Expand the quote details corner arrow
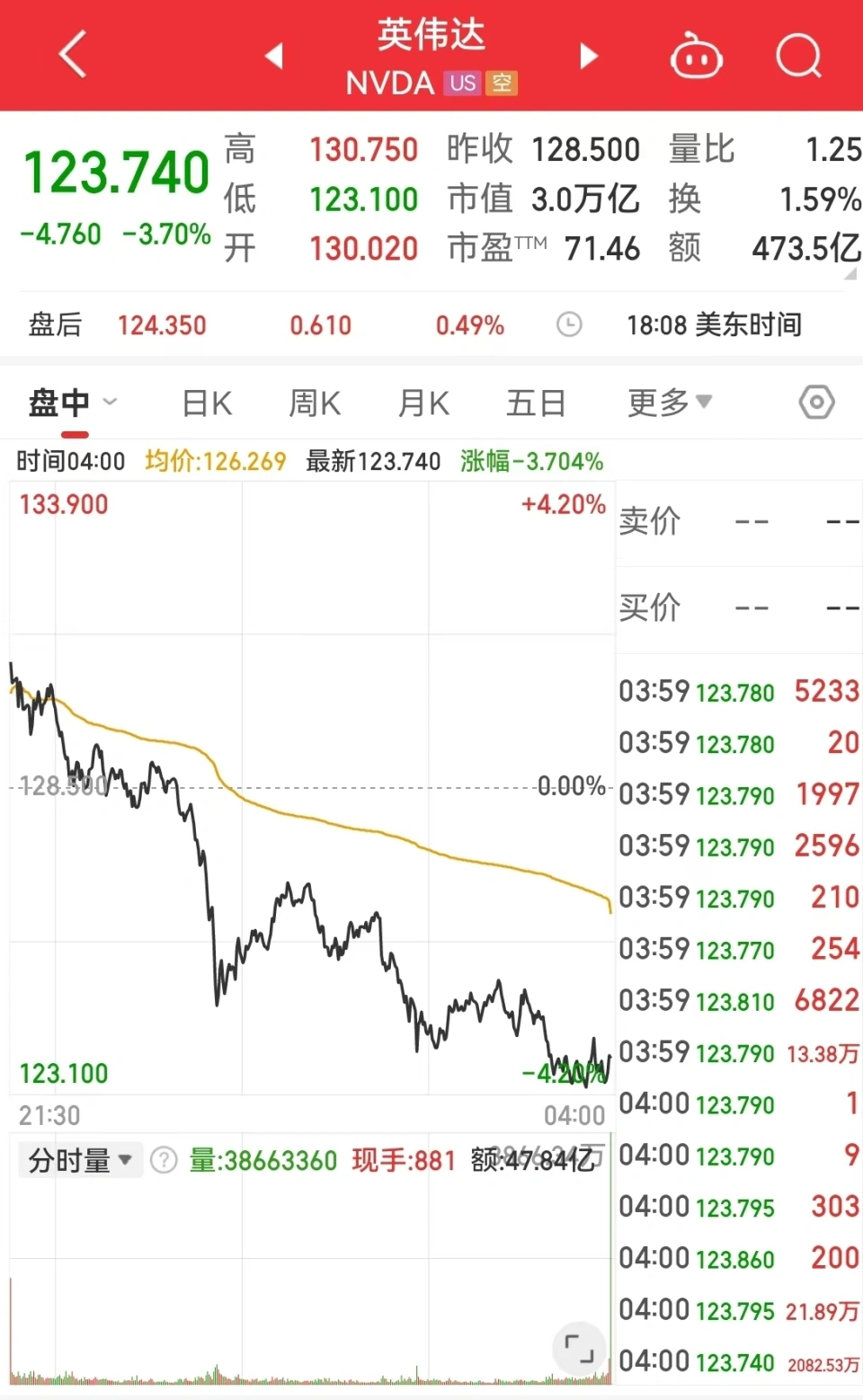Image resolution: width=863 pixels, height=1400 pixels. click(850, 274)
